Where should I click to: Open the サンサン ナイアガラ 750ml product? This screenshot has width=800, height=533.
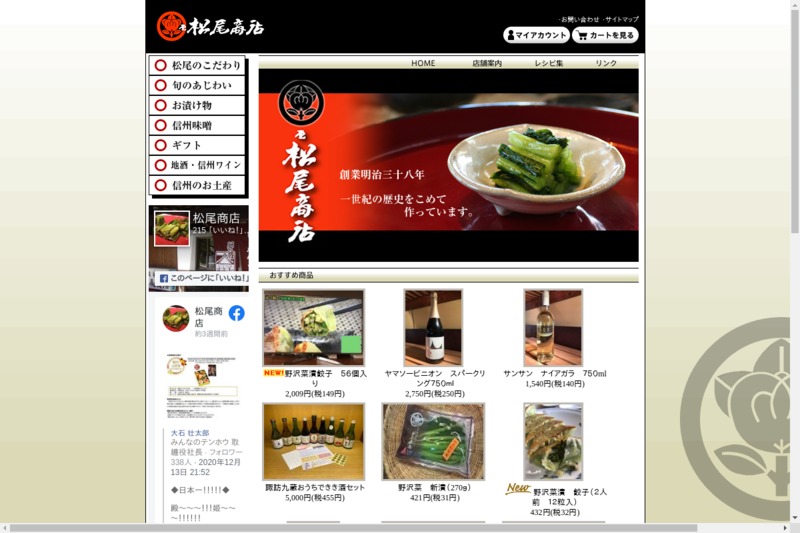pos(553,329)
